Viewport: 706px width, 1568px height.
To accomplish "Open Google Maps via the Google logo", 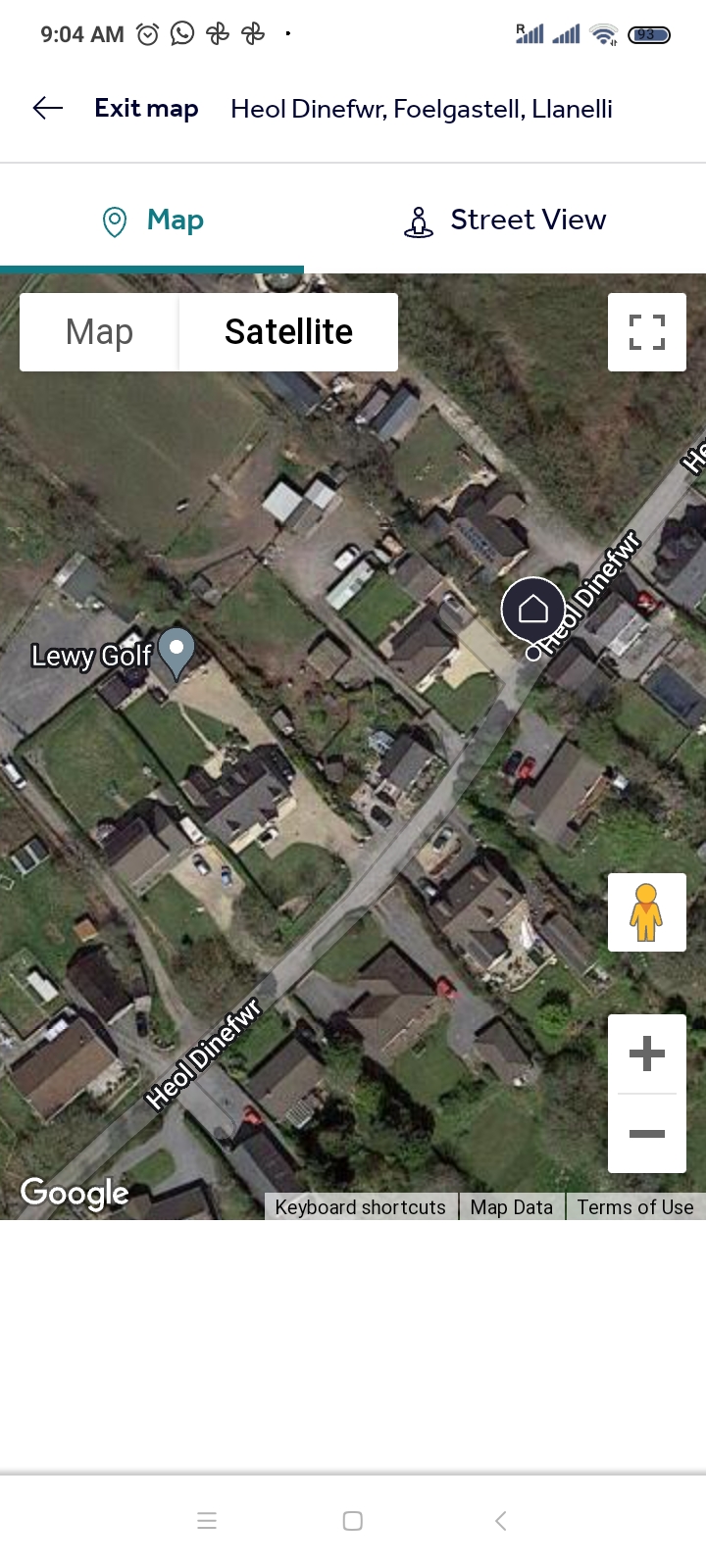I will tap(75, 1193).
